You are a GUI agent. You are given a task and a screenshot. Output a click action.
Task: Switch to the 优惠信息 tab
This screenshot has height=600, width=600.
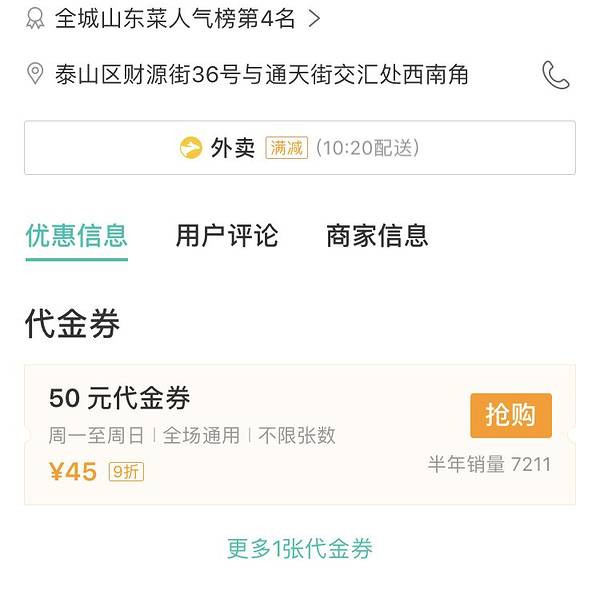77,236
